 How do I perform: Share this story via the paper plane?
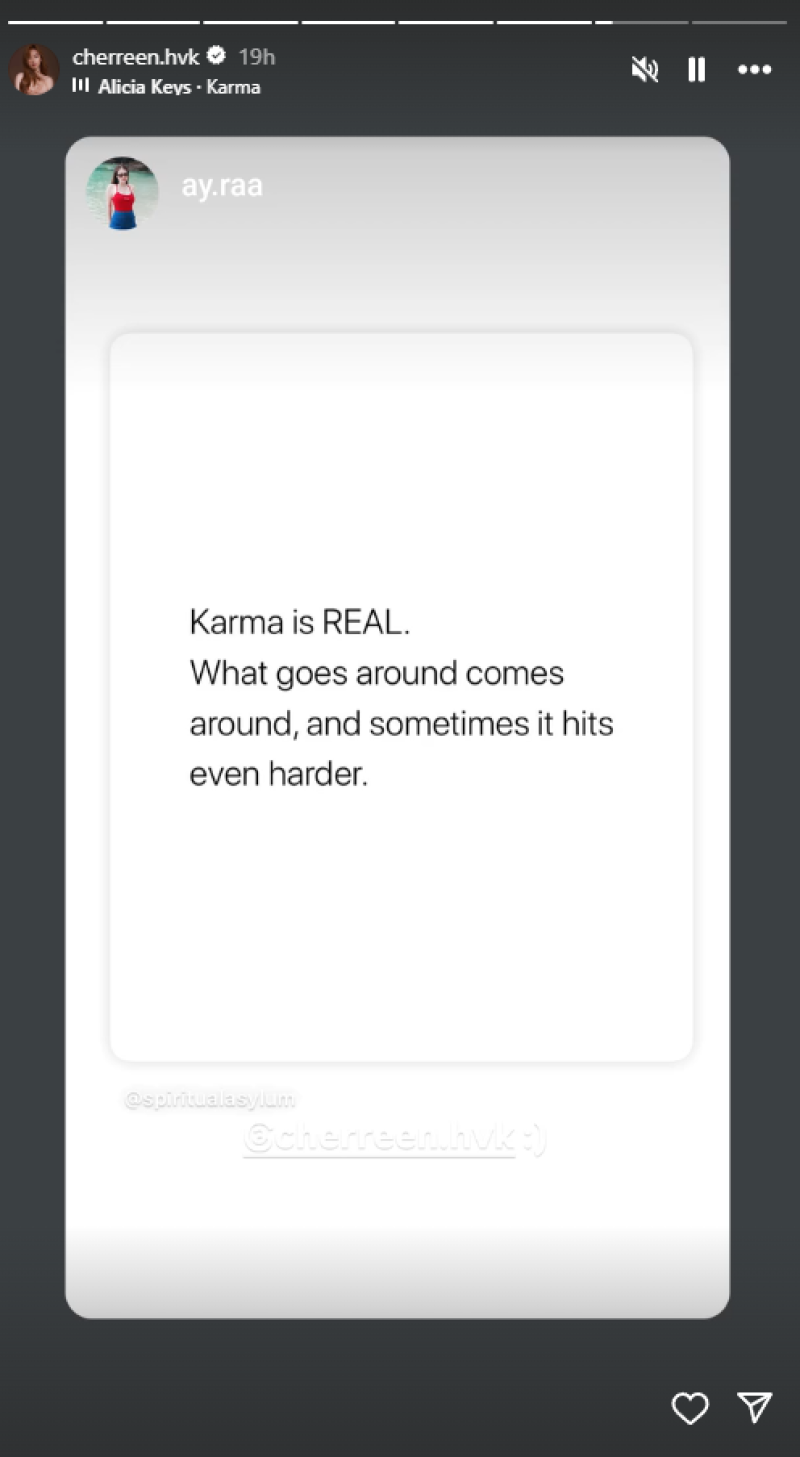(754, 1407)
